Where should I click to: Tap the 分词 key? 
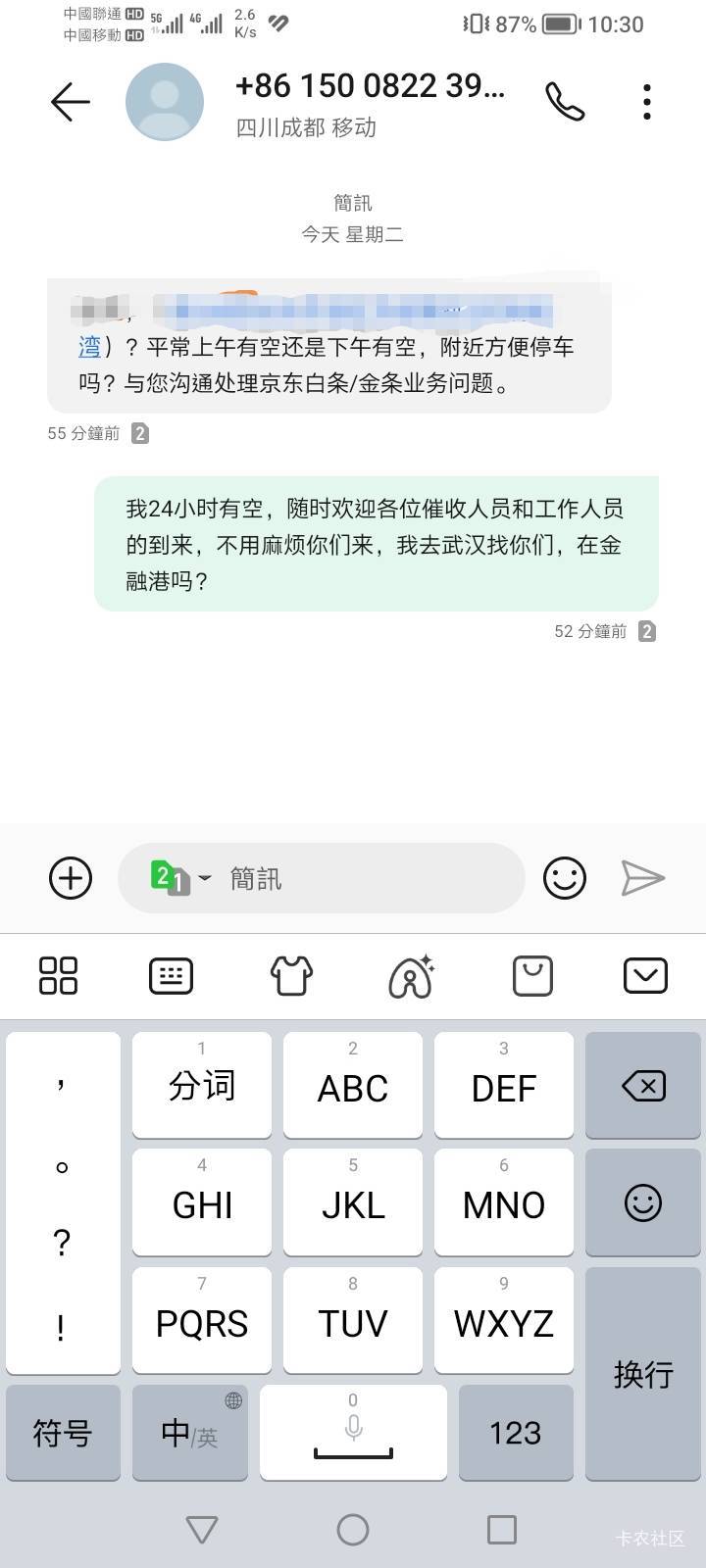click(202, 1085)
